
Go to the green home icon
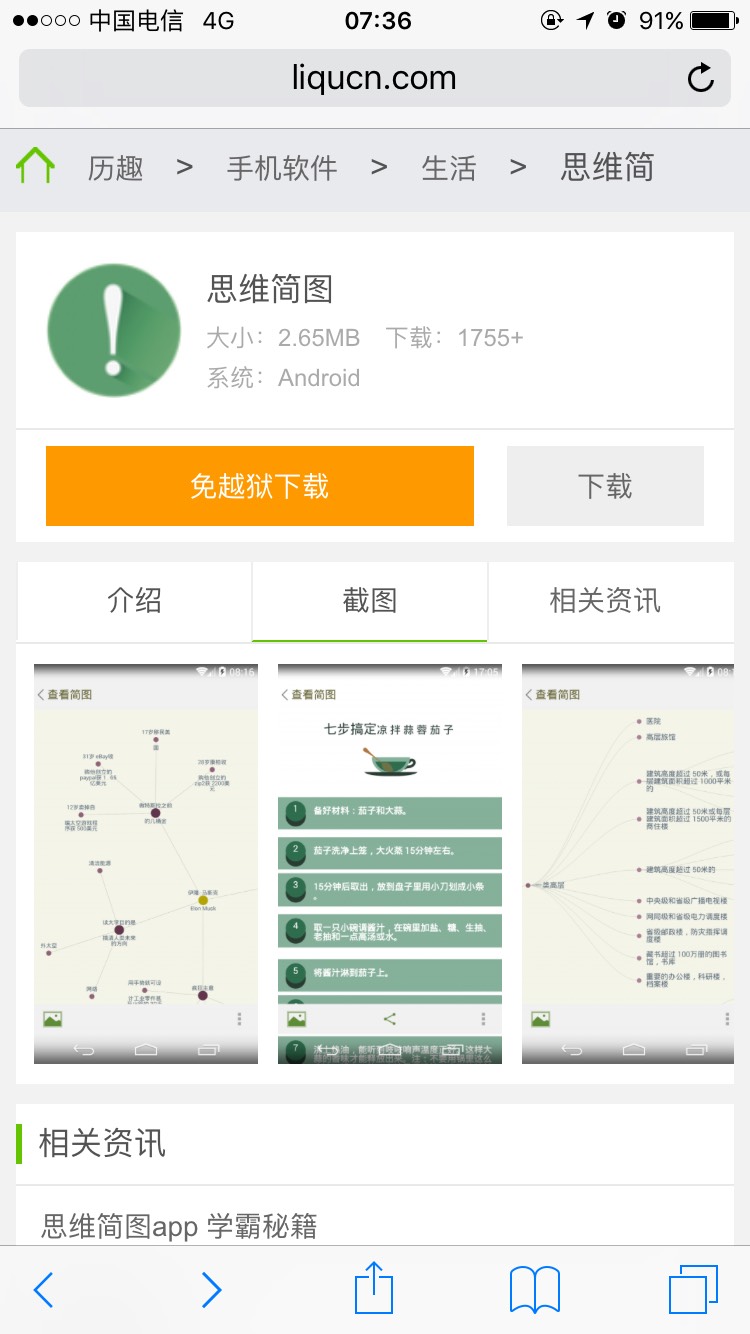(x=36, y=166)
